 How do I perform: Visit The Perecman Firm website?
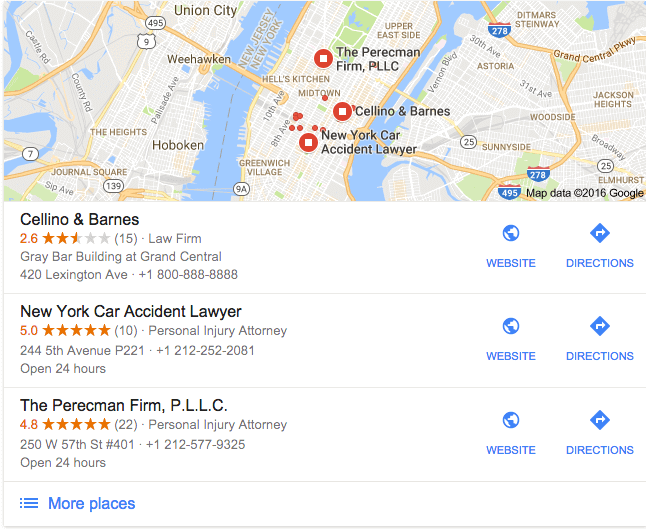(x=510, y=432)
